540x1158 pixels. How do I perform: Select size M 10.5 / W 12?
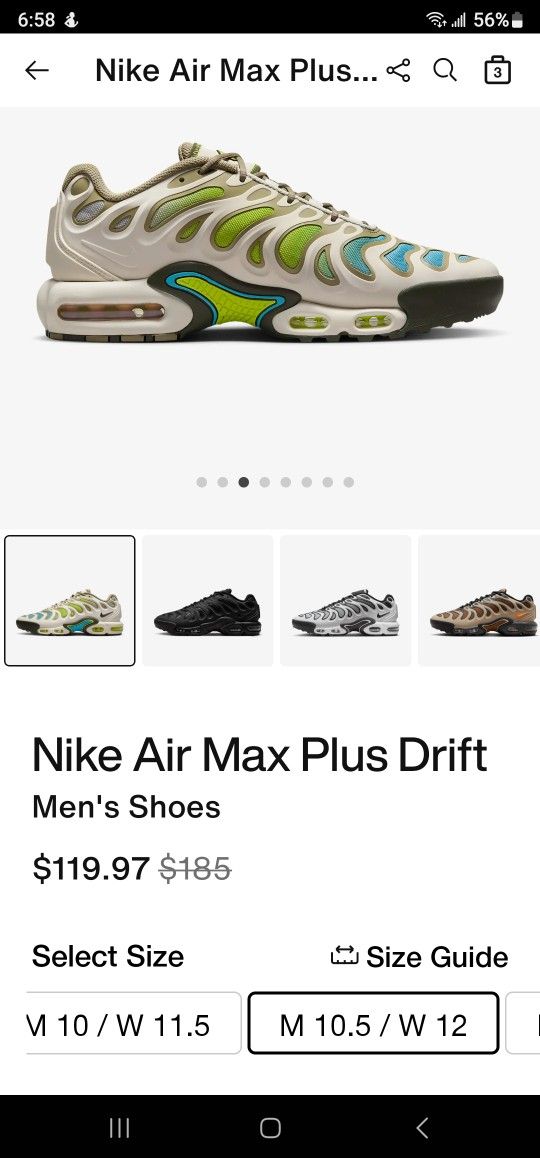pyautogui.click(x=373, y=1023)
